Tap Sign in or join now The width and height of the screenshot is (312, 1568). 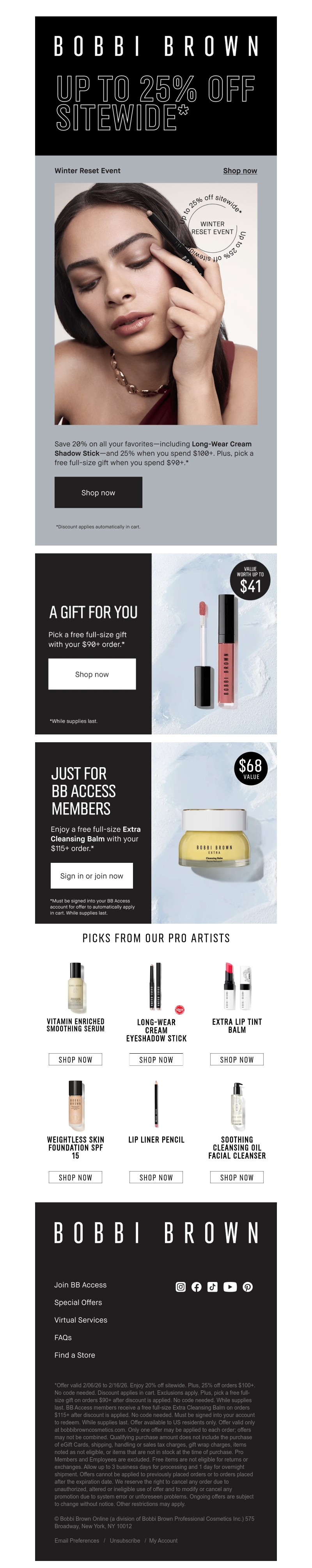[92, 875]
